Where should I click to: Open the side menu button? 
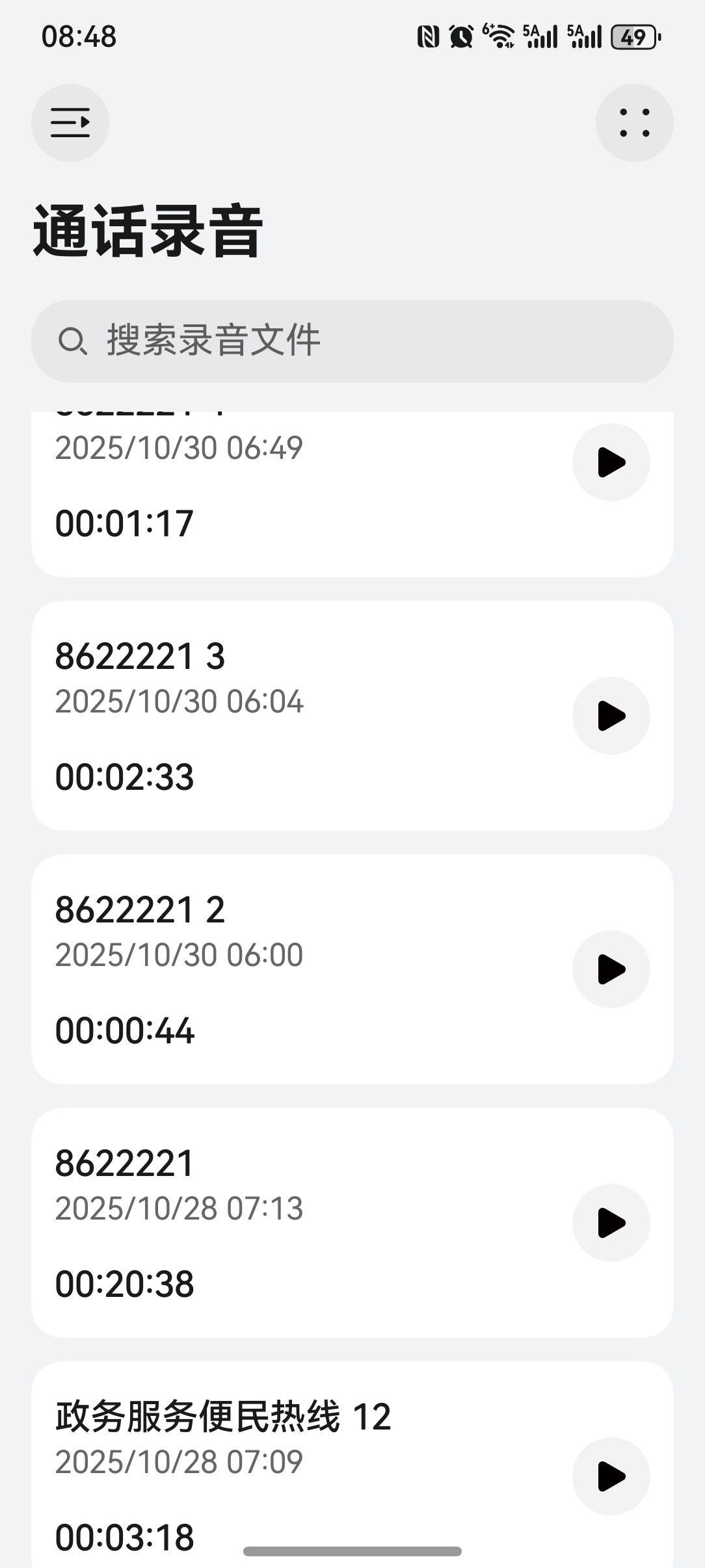[x=70, y=123]
